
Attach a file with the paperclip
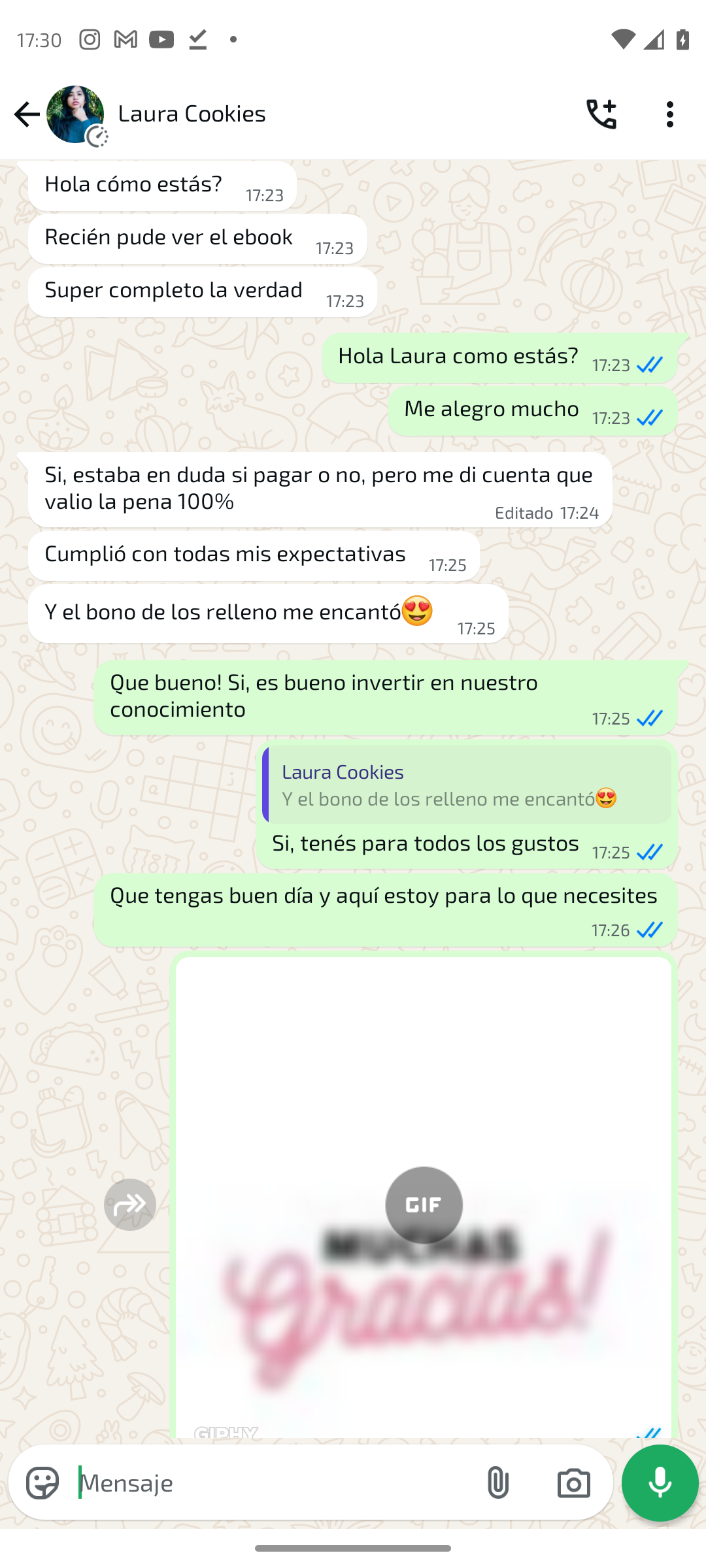point(497,1482)
